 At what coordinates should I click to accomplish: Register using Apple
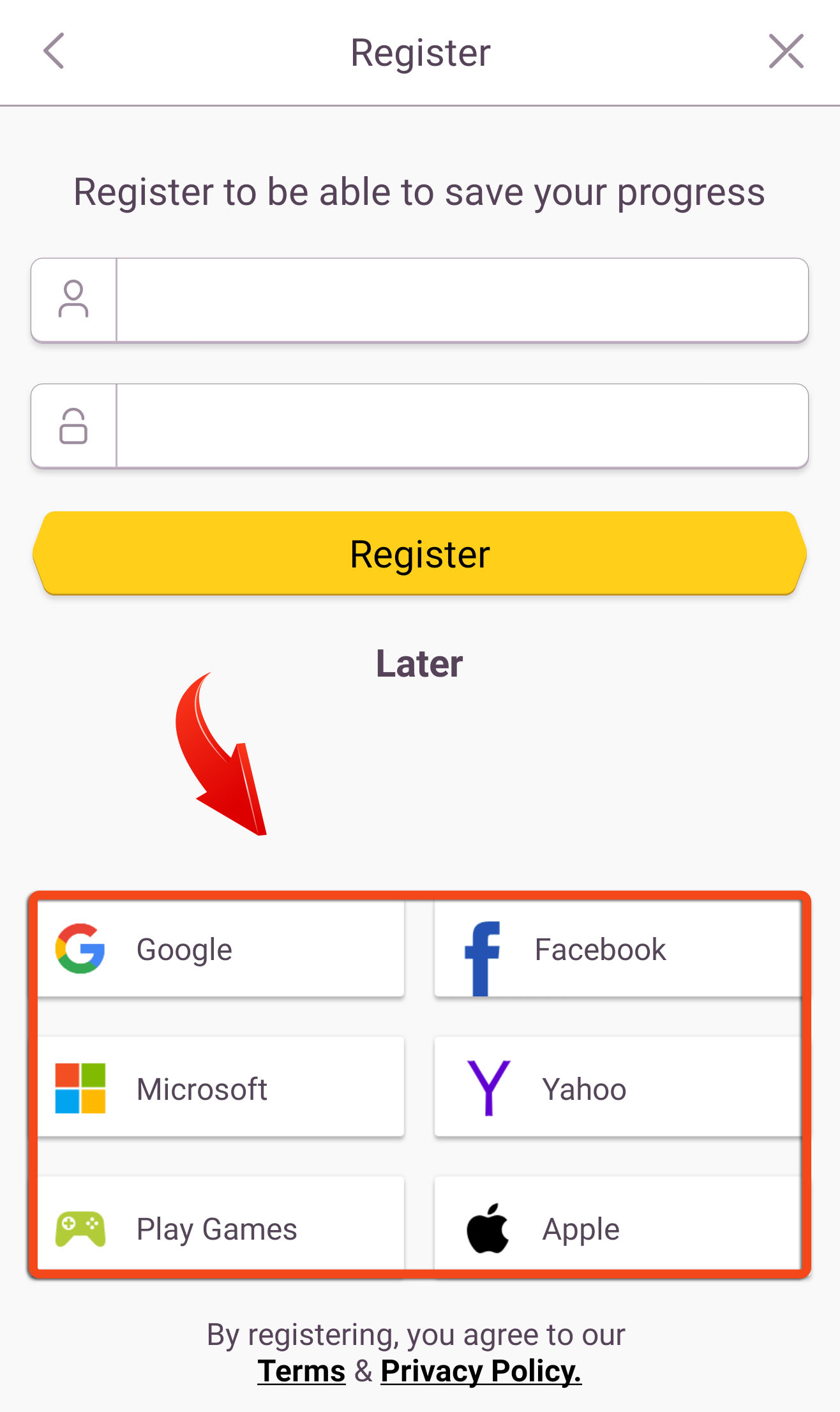click(617, 1226)
